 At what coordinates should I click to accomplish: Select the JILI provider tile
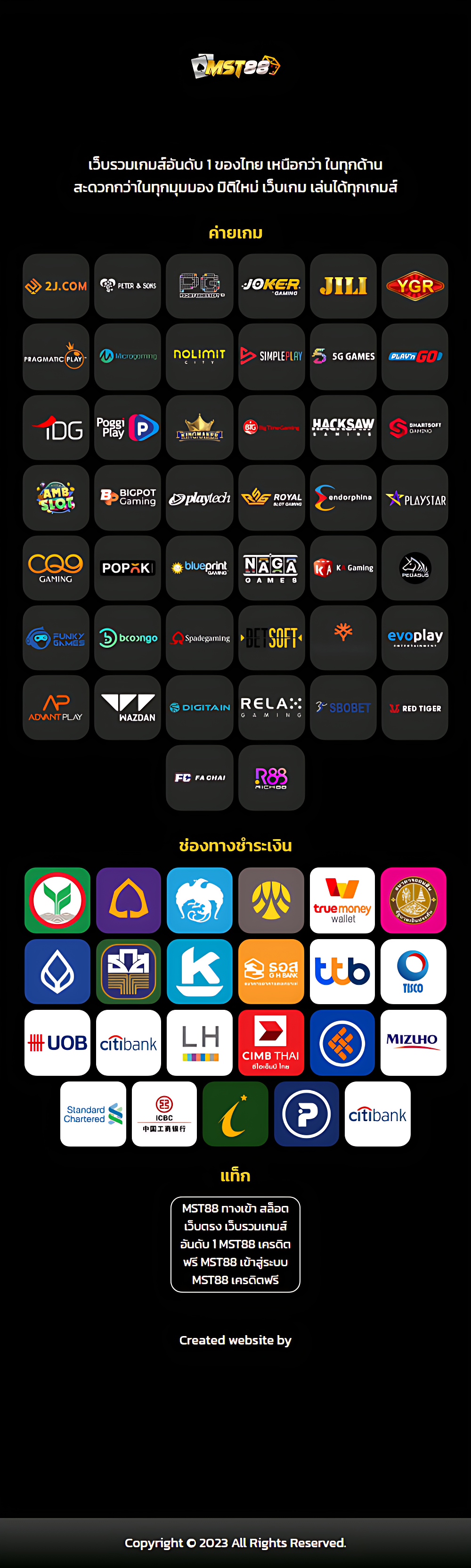tap(343, 286)
